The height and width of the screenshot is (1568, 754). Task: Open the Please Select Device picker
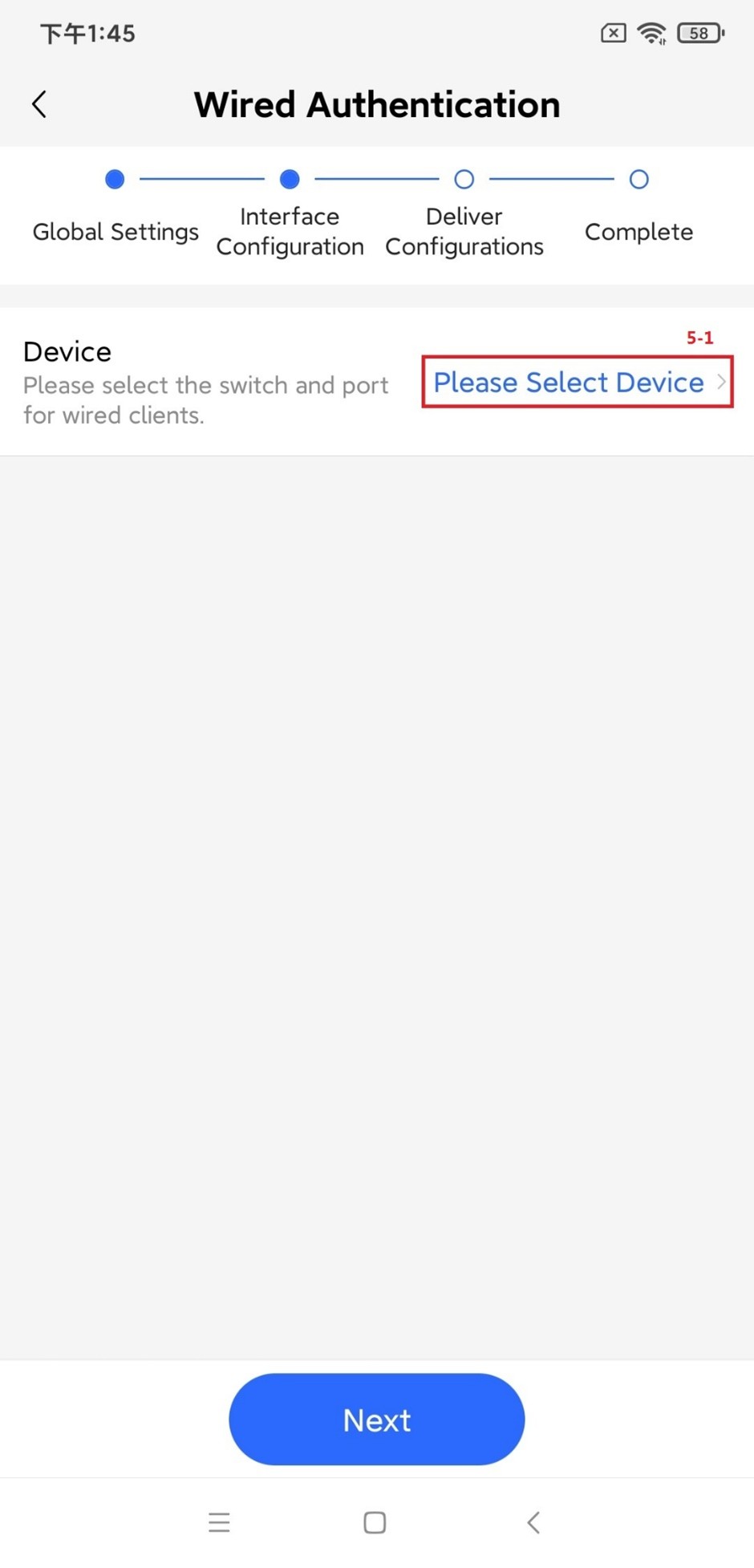coord(577,383)
